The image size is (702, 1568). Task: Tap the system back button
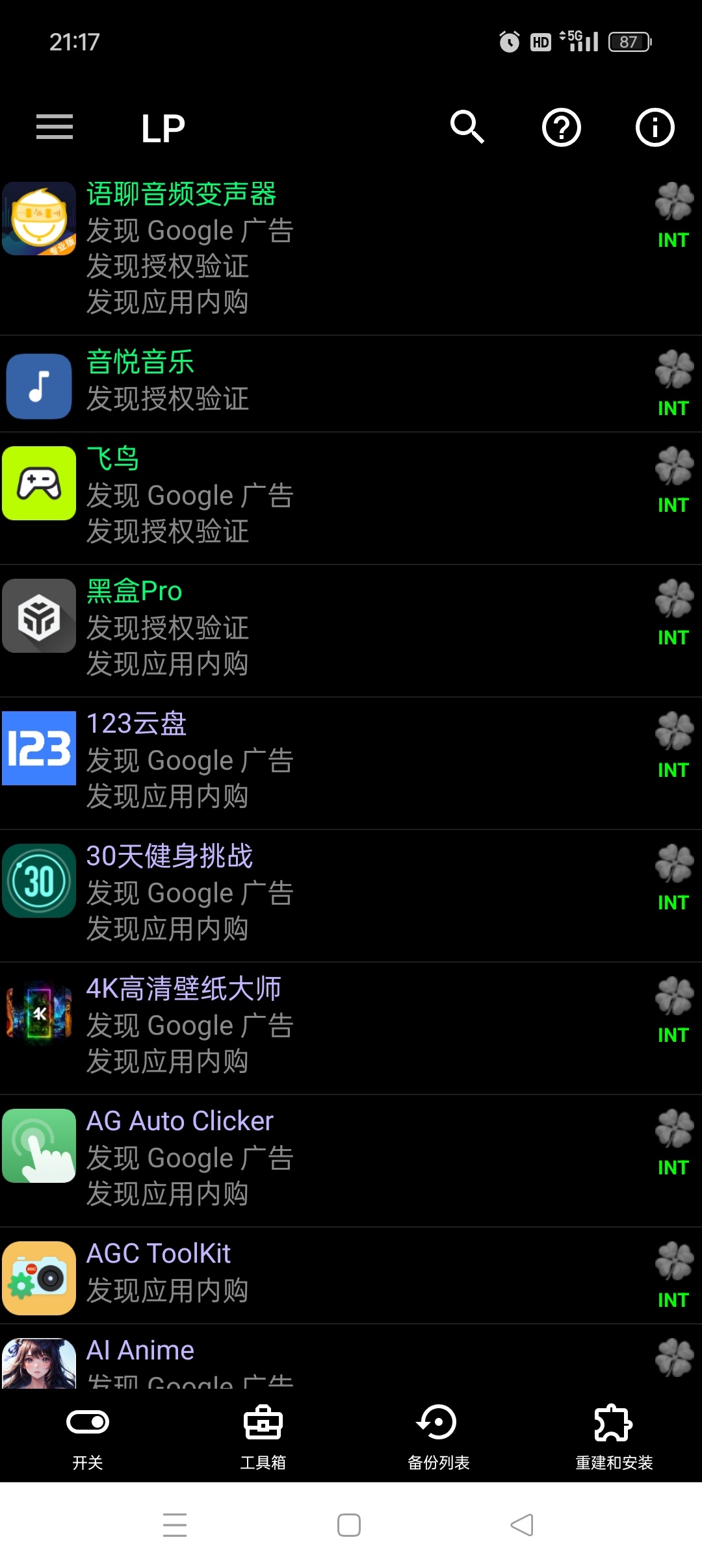pos(522,1524)
